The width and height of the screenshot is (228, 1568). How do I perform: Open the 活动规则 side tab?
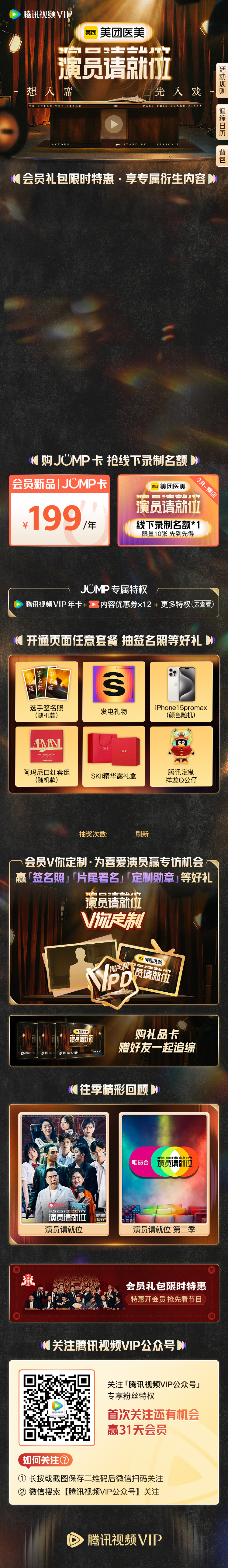(222, 80)
